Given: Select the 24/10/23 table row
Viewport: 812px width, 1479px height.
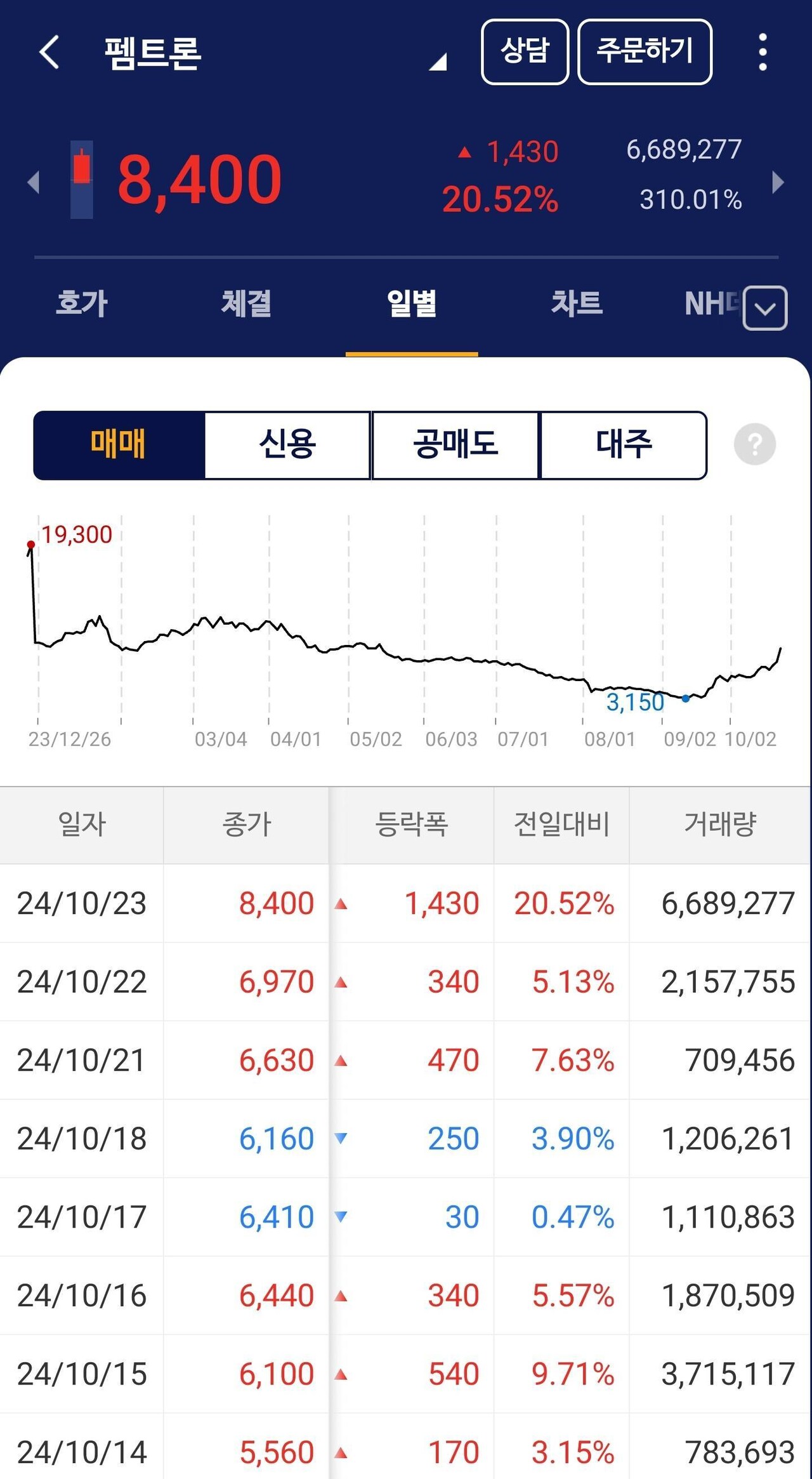Looking at the screenshot, I should [x=406, y=903].
